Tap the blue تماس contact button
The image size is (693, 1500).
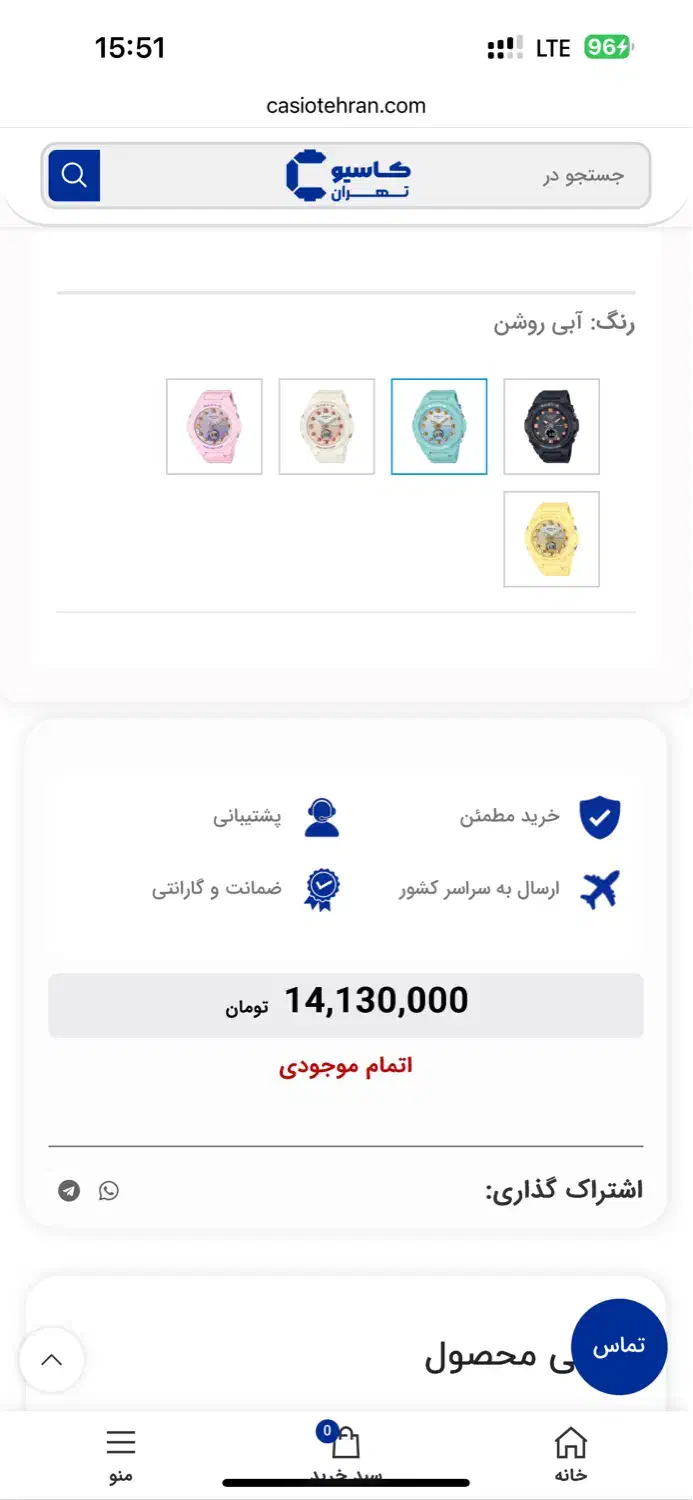(x=618, y=1346)
